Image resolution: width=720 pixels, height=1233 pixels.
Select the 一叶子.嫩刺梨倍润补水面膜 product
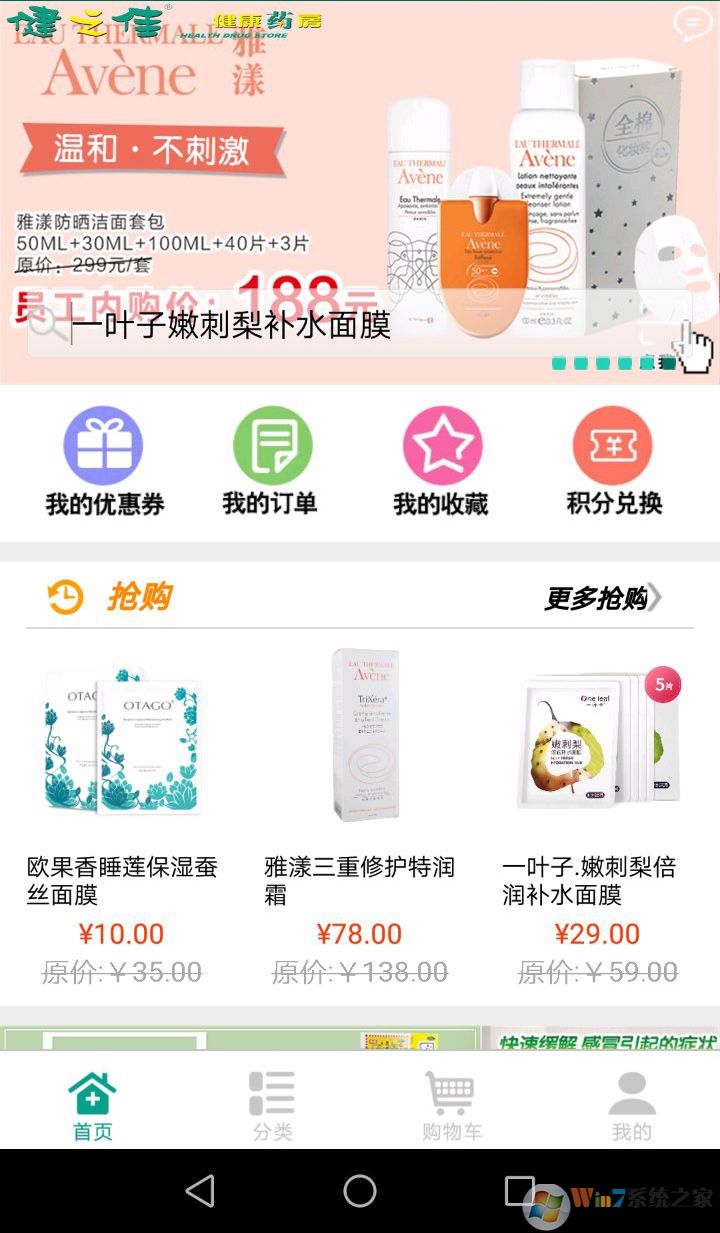pos(598,780)
